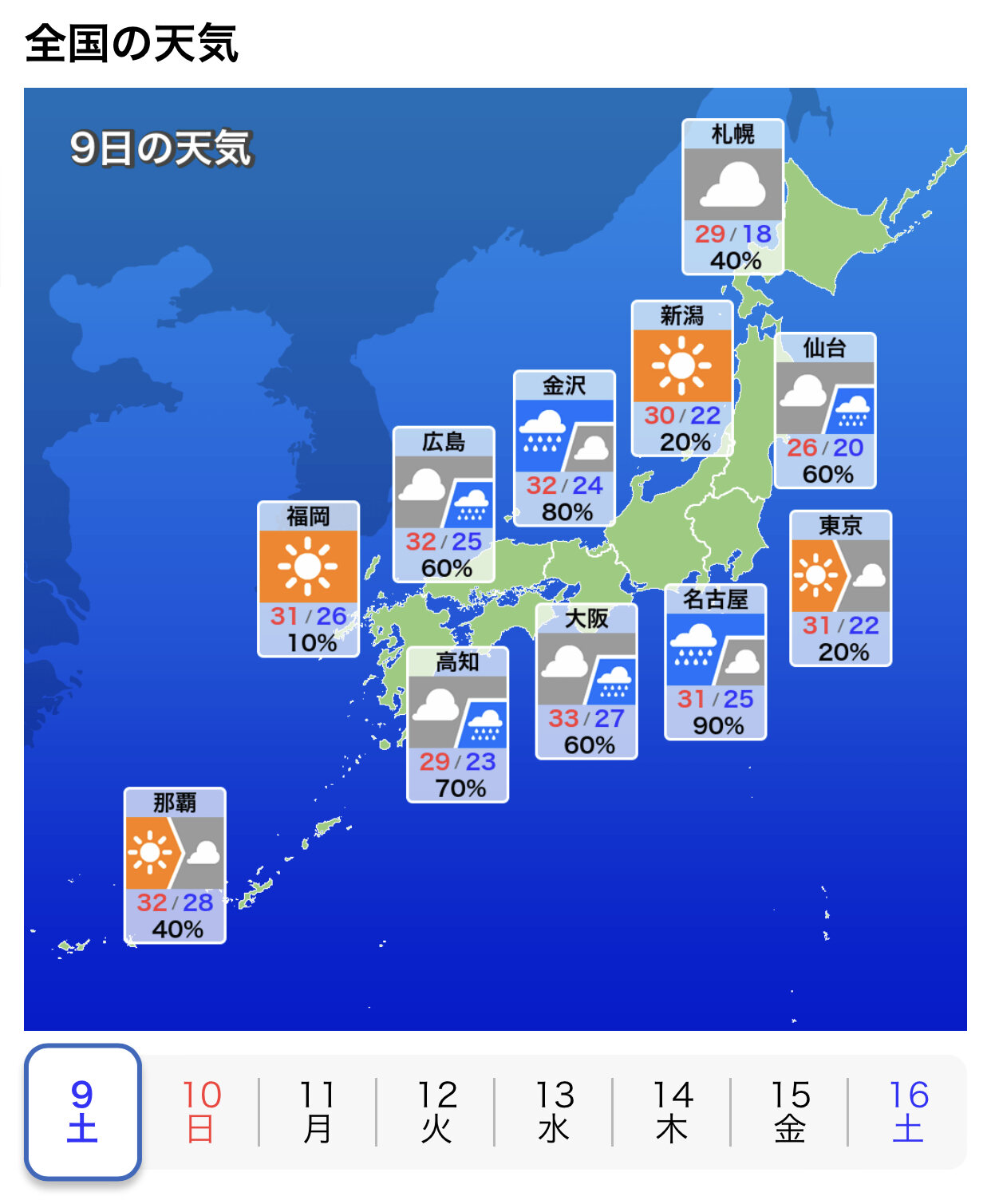Show Thursday the 14th weather
Viewport: 991px width, 1204px height.
point(672,1111)
